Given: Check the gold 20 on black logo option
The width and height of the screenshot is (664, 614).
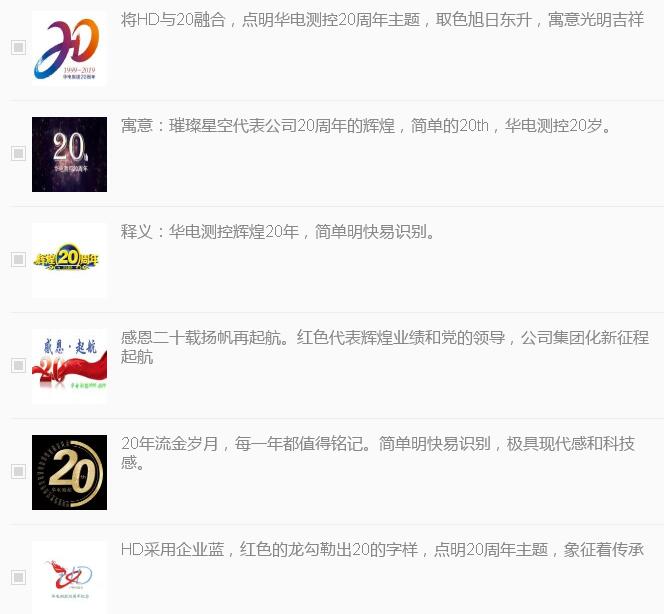Looking at the screenshot, I should [x=18, y=471].
